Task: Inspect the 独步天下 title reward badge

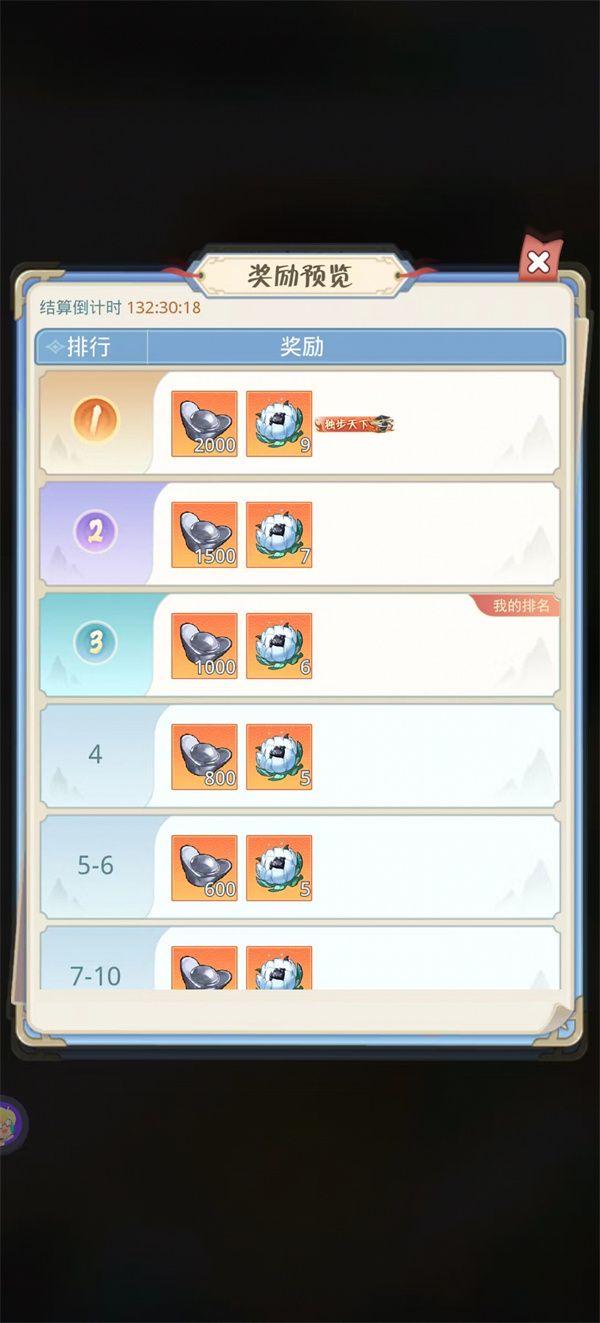Action: [x=355, y=425]
